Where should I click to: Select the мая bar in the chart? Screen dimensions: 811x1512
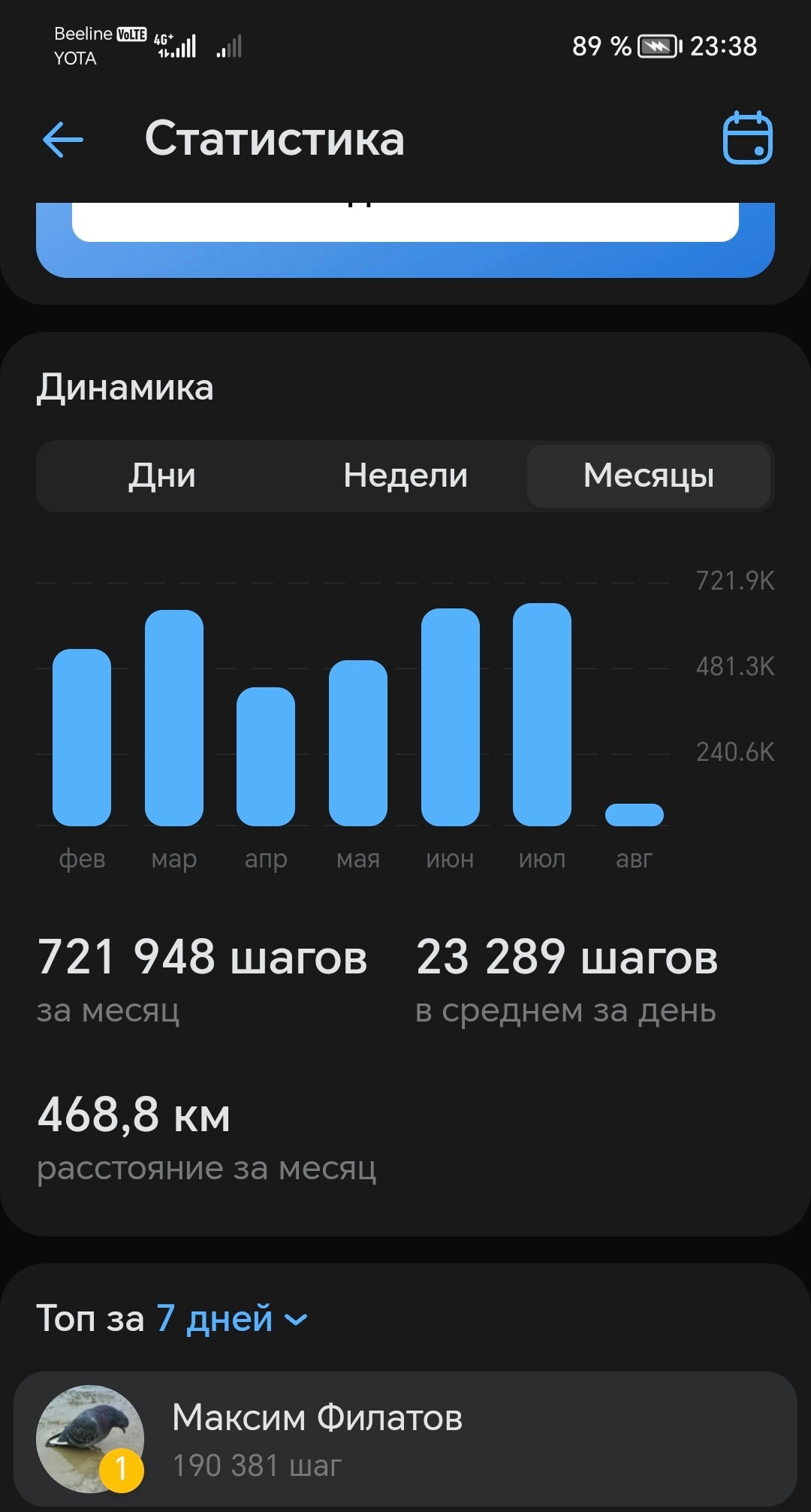pos(358,743)
